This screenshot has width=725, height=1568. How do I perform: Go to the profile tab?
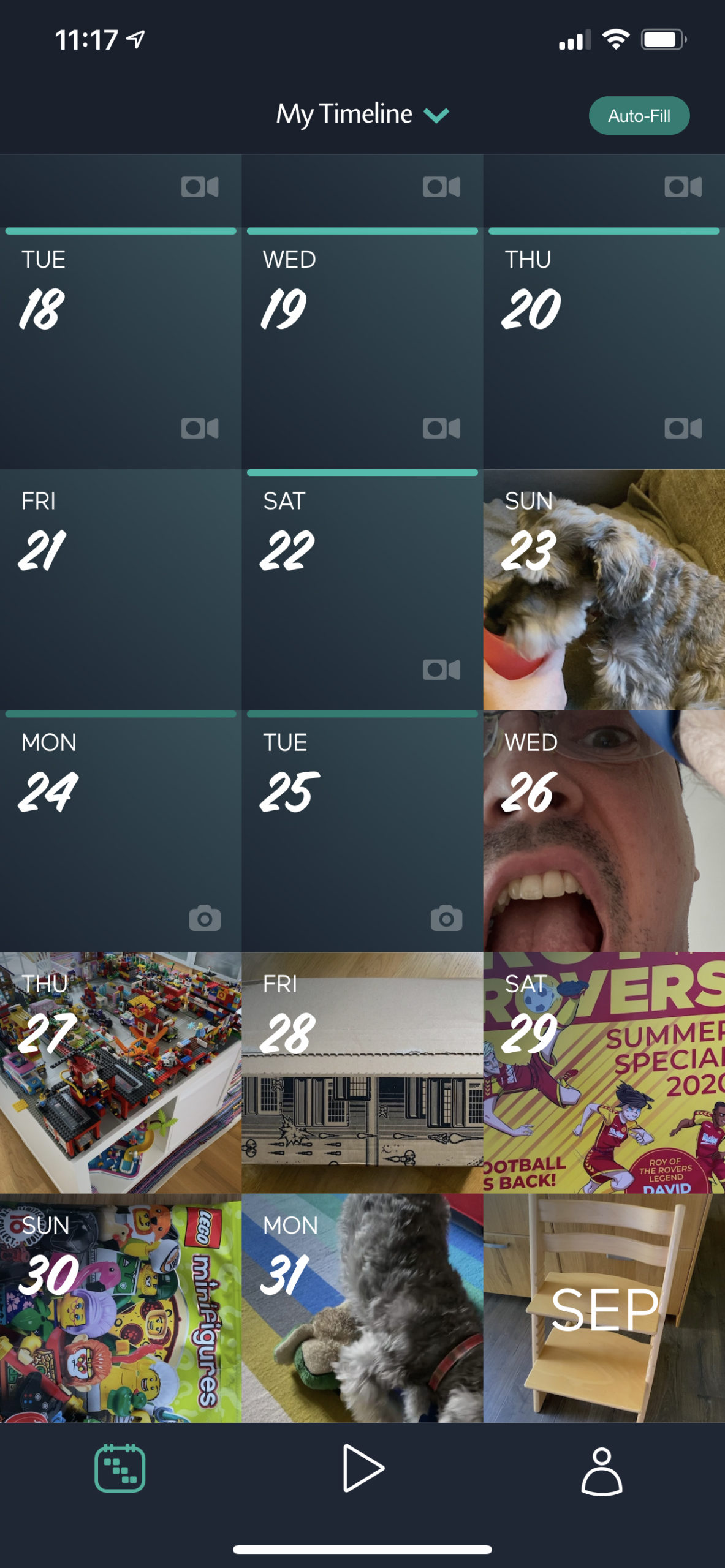[602, 1471]
